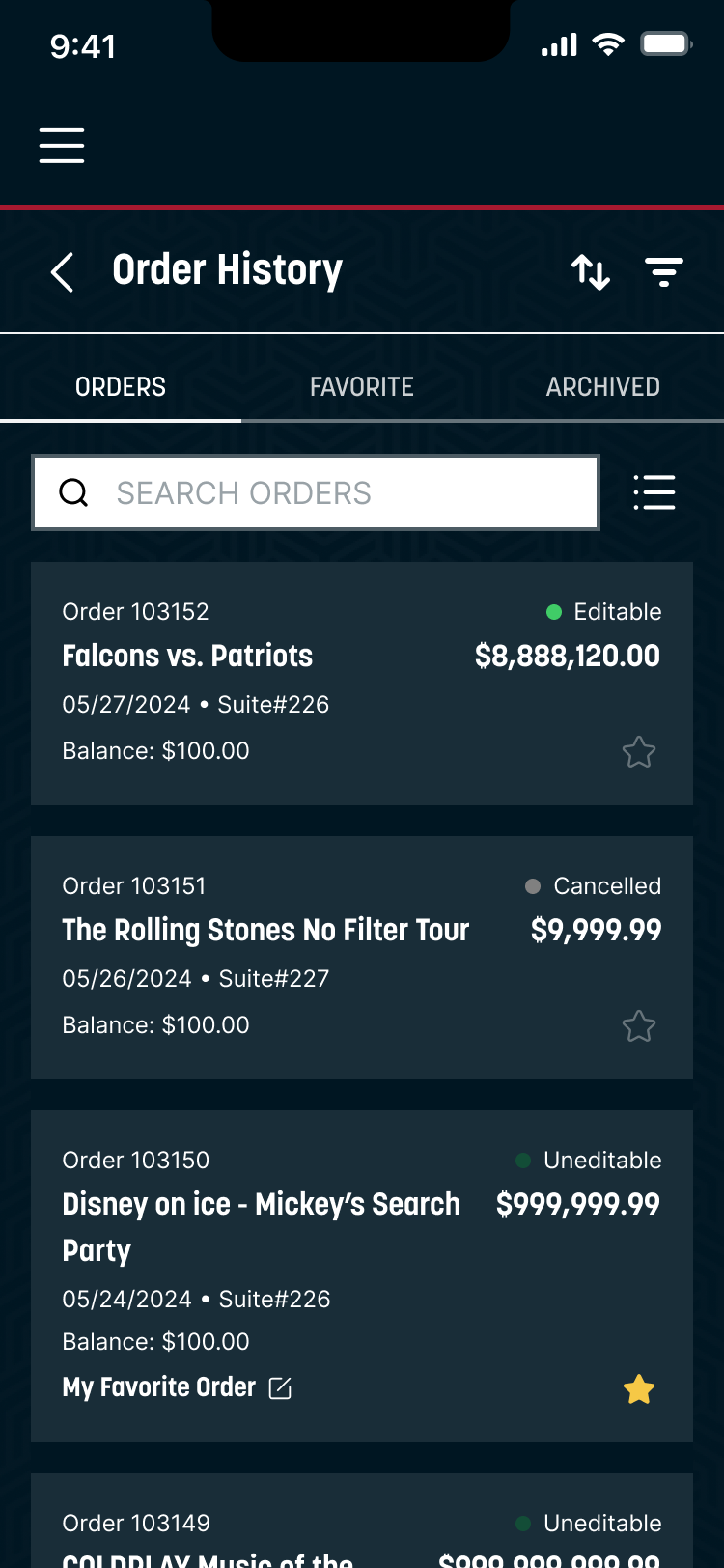Unfavorite the Disney on ice order
The height and width of the screenshot is (1568, 724).
(638, 1389)
